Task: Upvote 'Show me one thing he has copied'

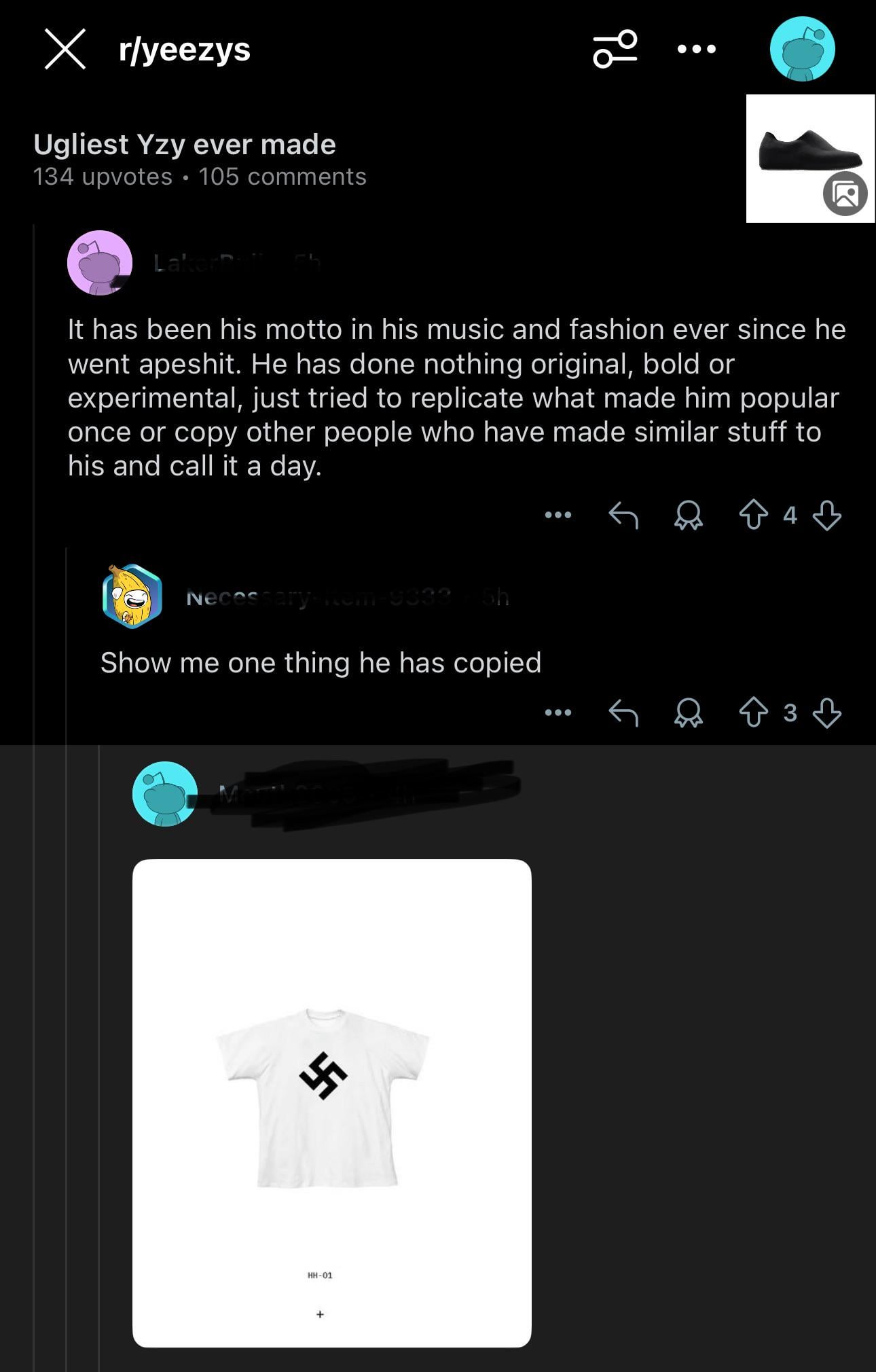Action: (753, 712)
